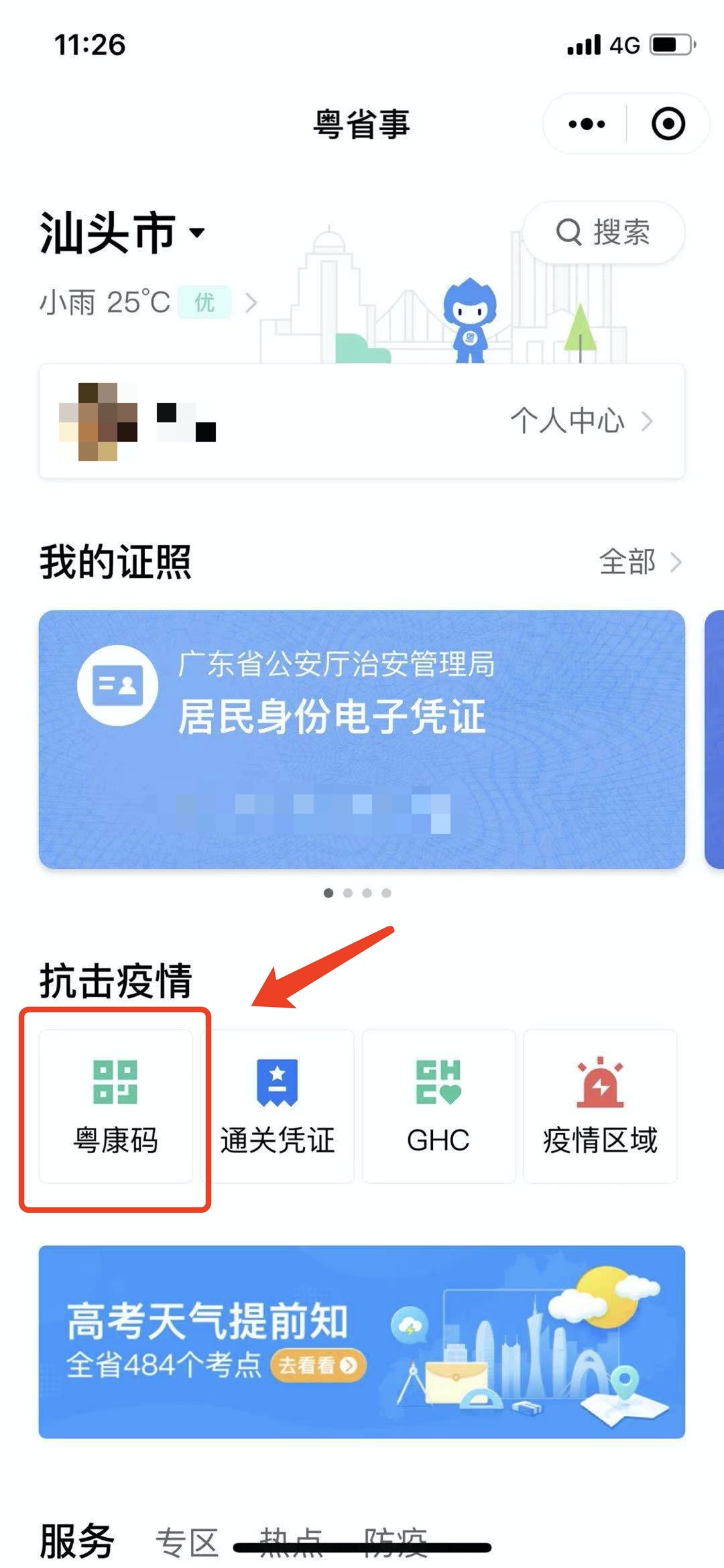Switch to the 防疫 tab

(396, 1541)
